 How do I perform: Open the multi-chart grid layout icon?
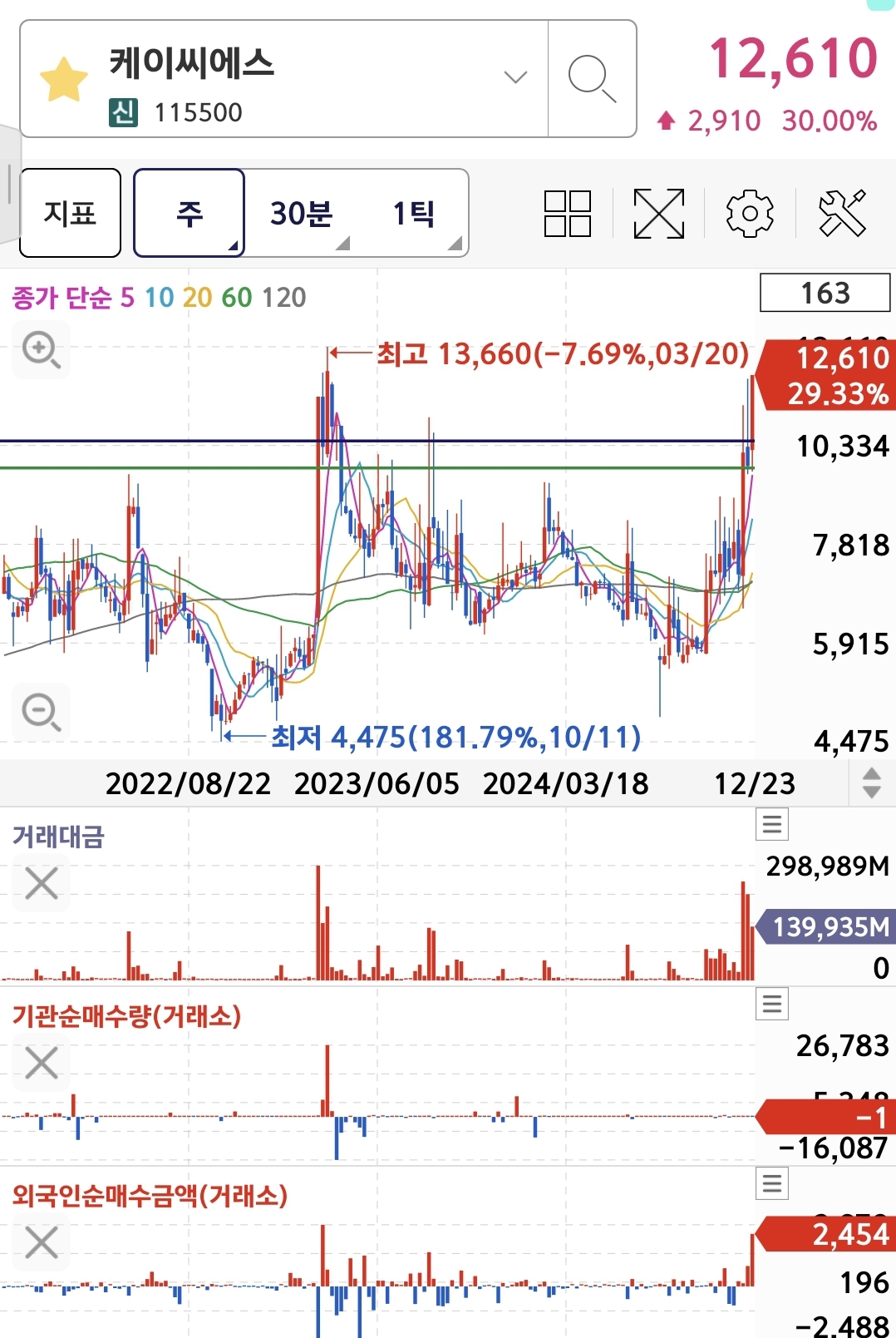(x=568, y=214)
